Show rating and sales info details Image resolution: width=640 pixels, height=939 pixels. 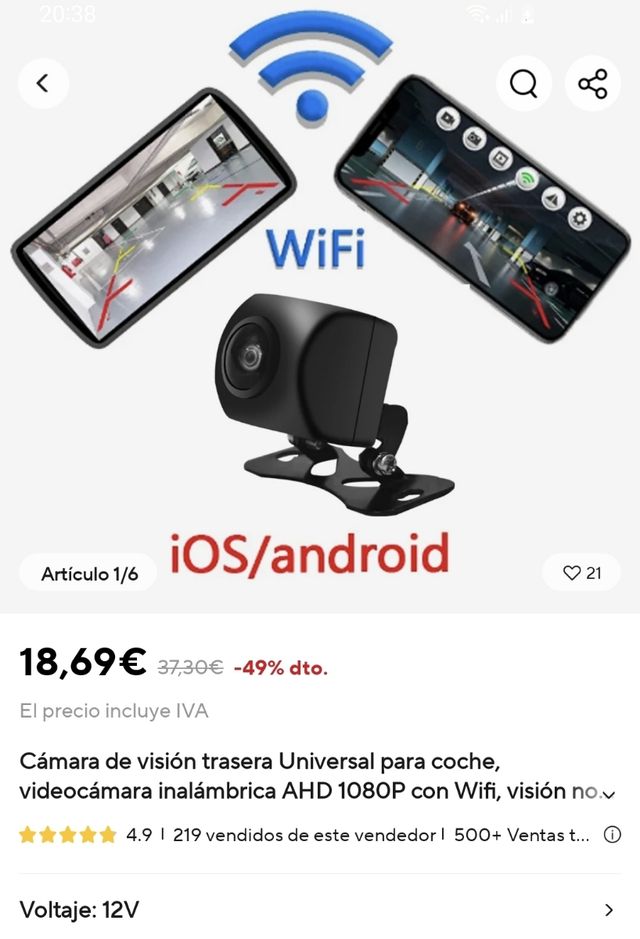point(613,834)
